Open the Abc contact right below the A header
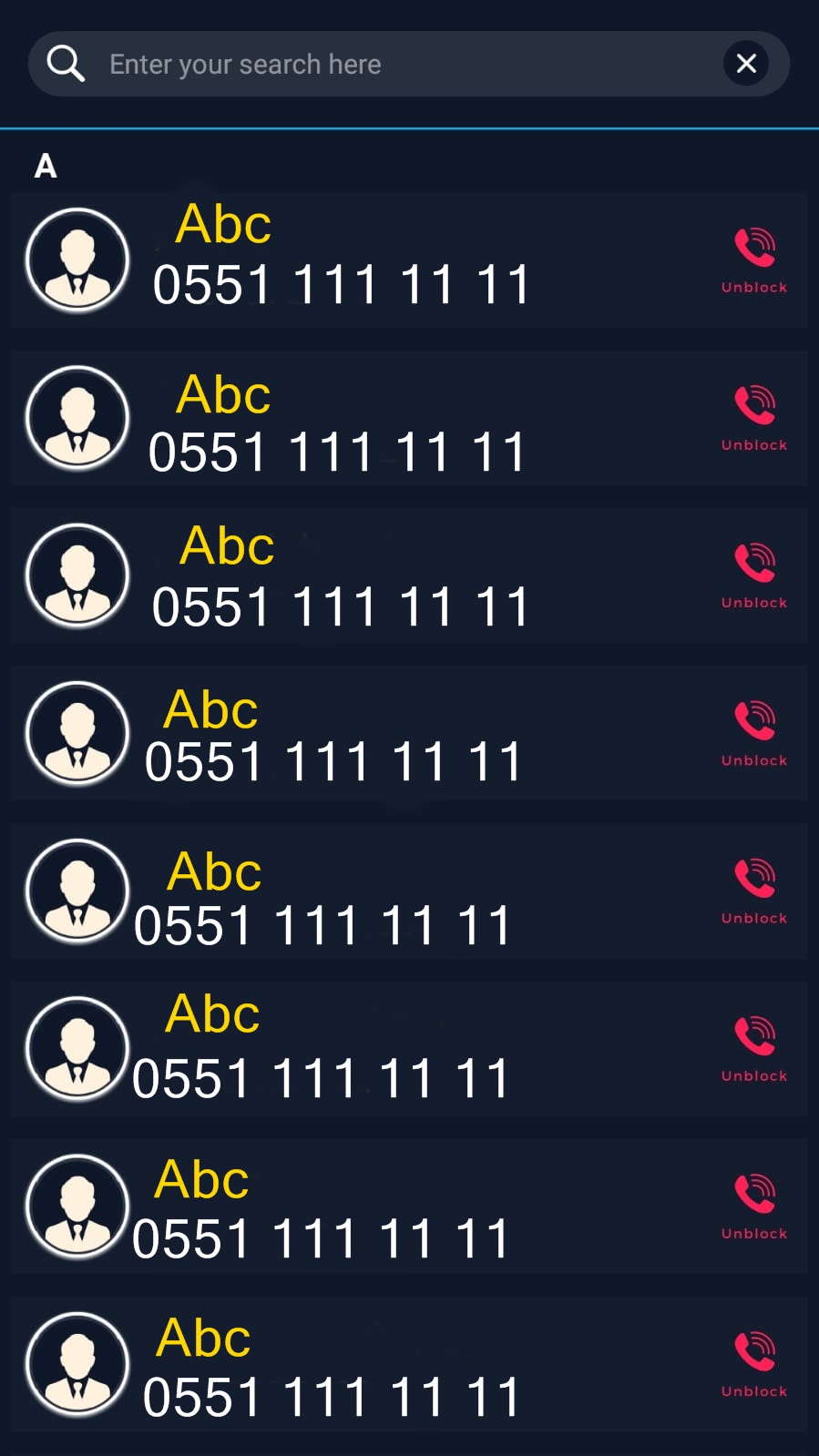 pyautogui.click(x=409, y=260)
